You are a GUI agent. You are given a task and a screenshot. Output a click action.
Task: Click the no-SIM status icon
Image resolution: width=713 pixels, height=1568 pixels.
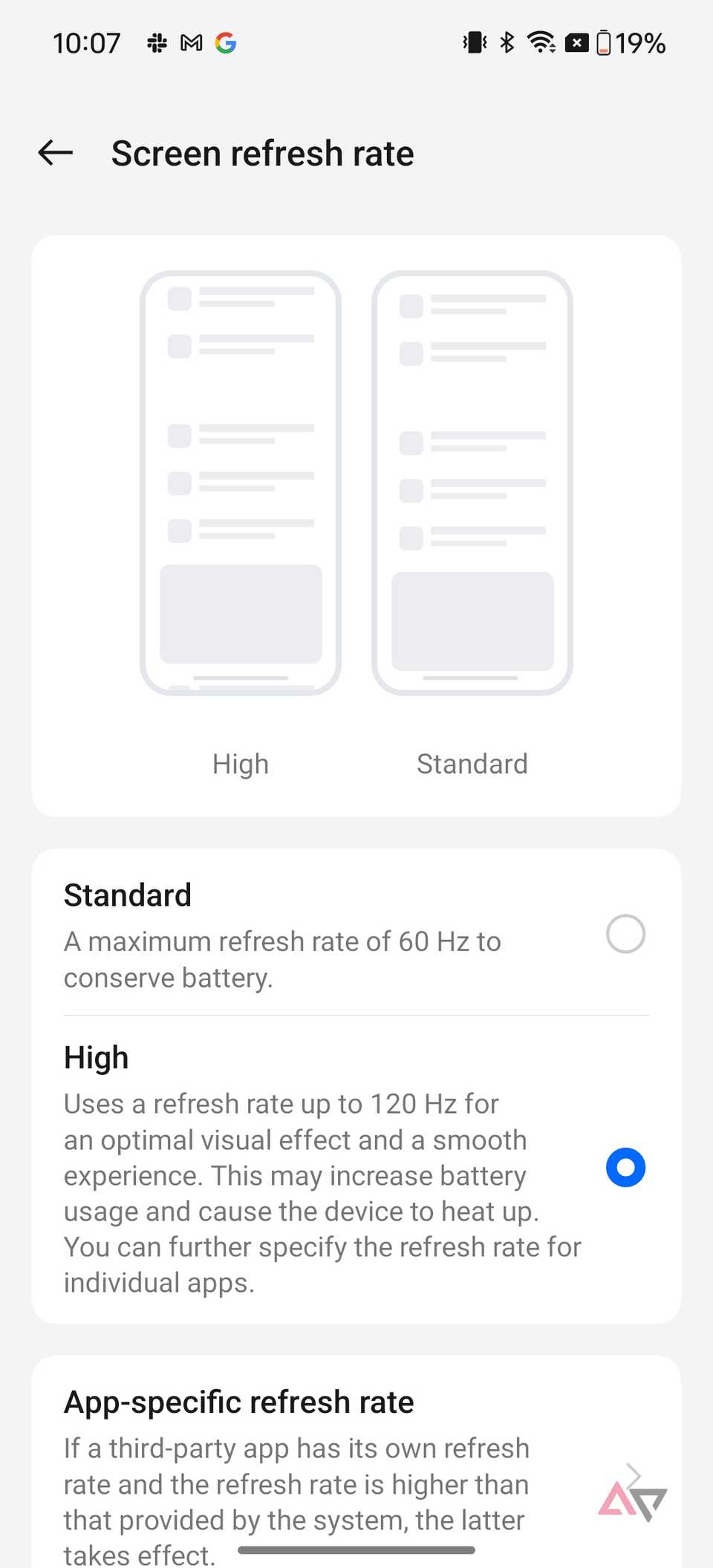click(x=577, y=42)
